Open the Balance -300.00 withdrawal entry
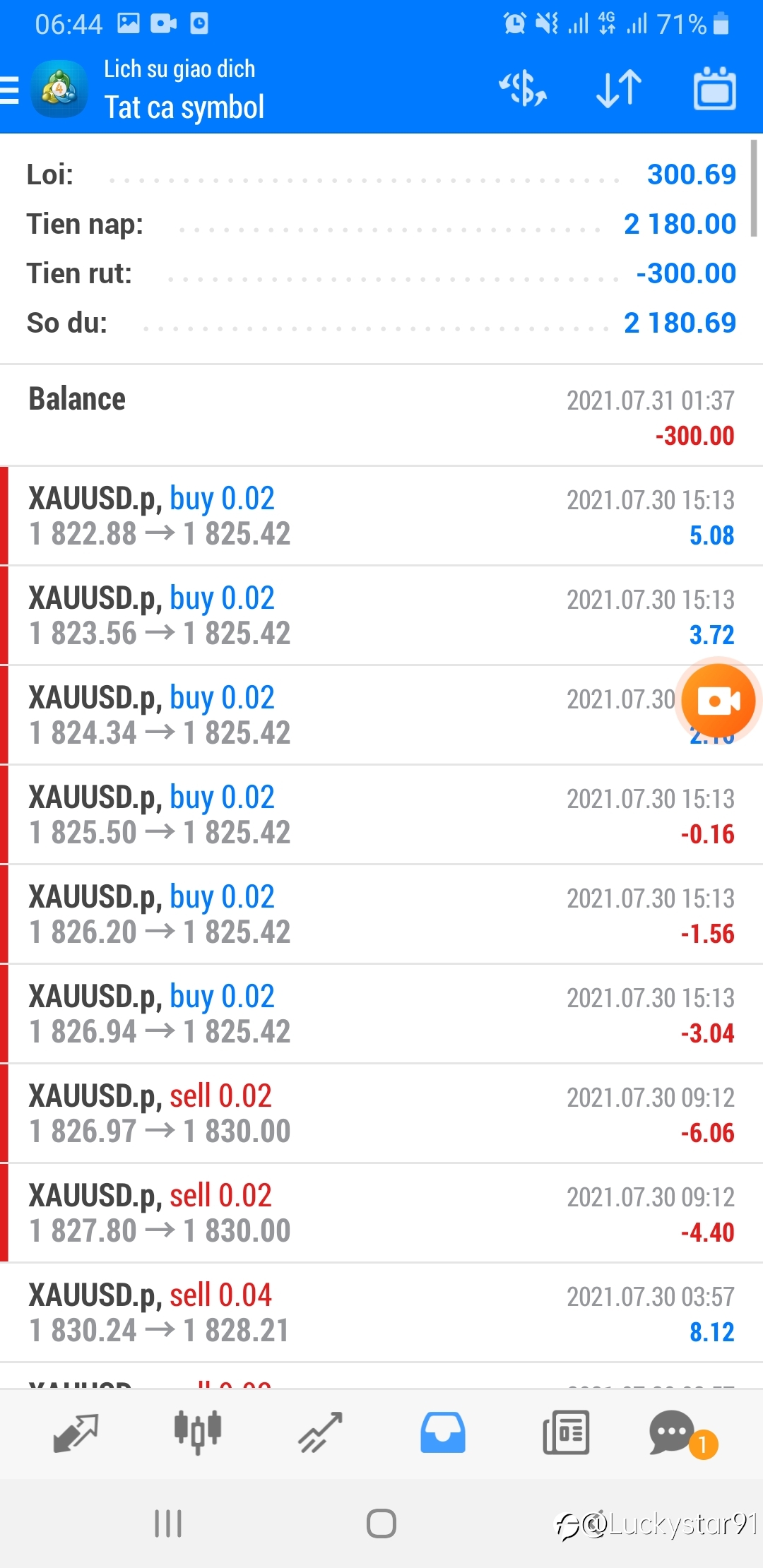This screenshot has width=763, height=1568. point(381,416)
